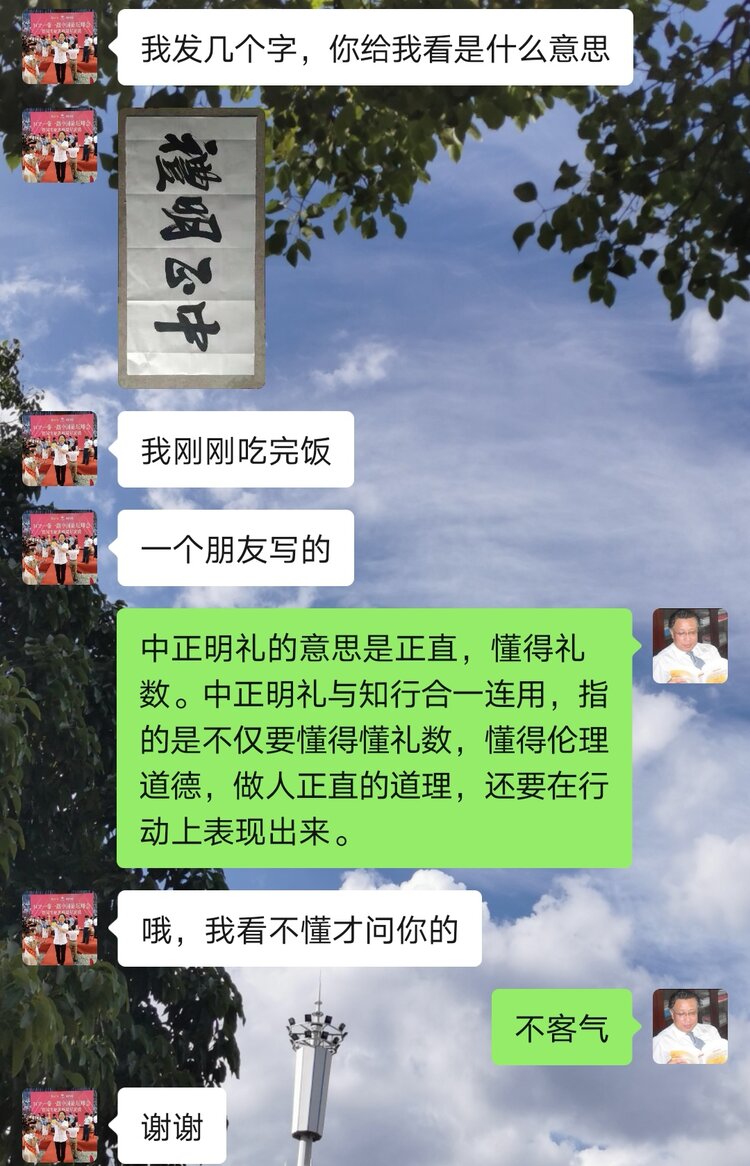Image resolution: width=750 pixels, height=1166 pixels.
Task: Open contact avatar beside '一个朋友写的'
Action: pyautogui.click(x=59, y=547)
